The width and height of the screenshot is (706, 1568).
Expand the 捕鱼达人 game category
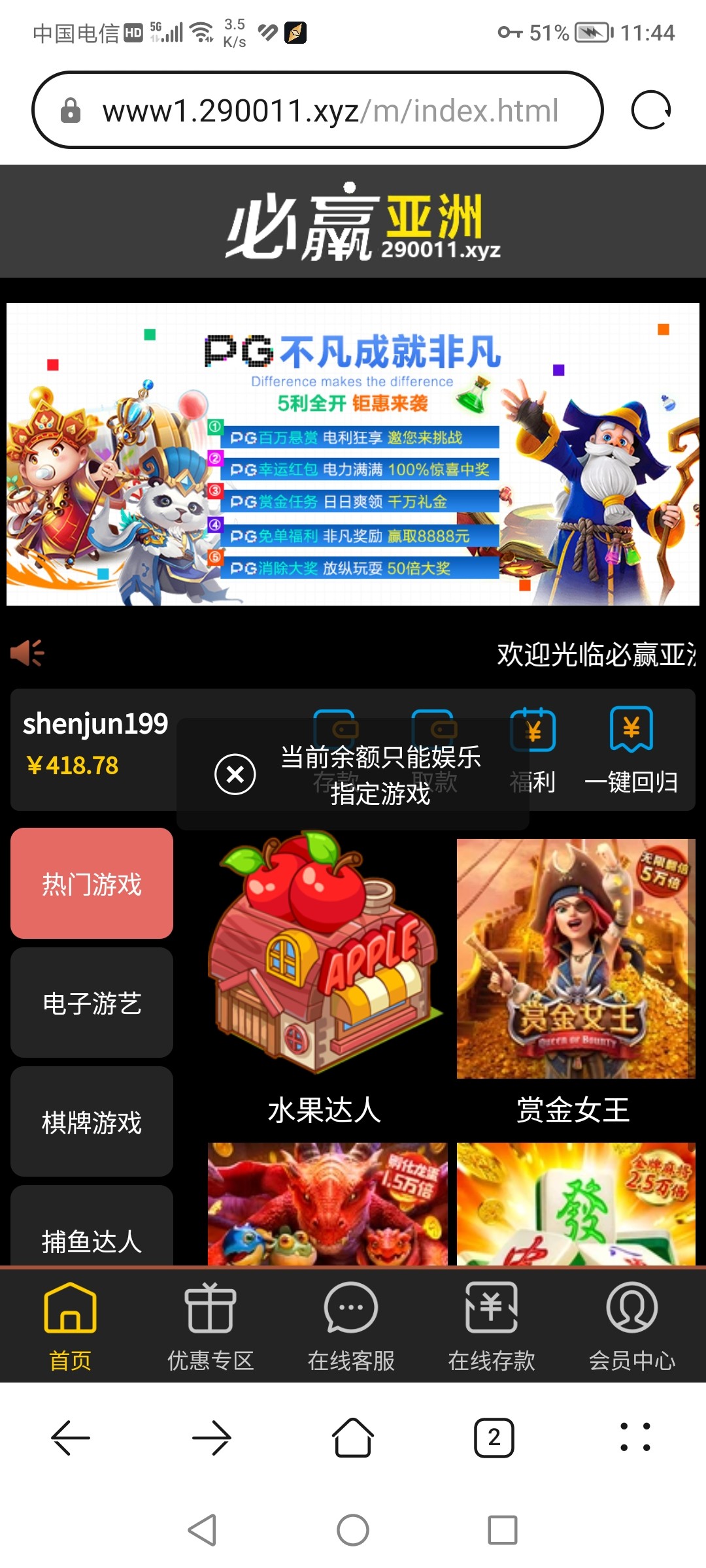[x=91, y=1240]
